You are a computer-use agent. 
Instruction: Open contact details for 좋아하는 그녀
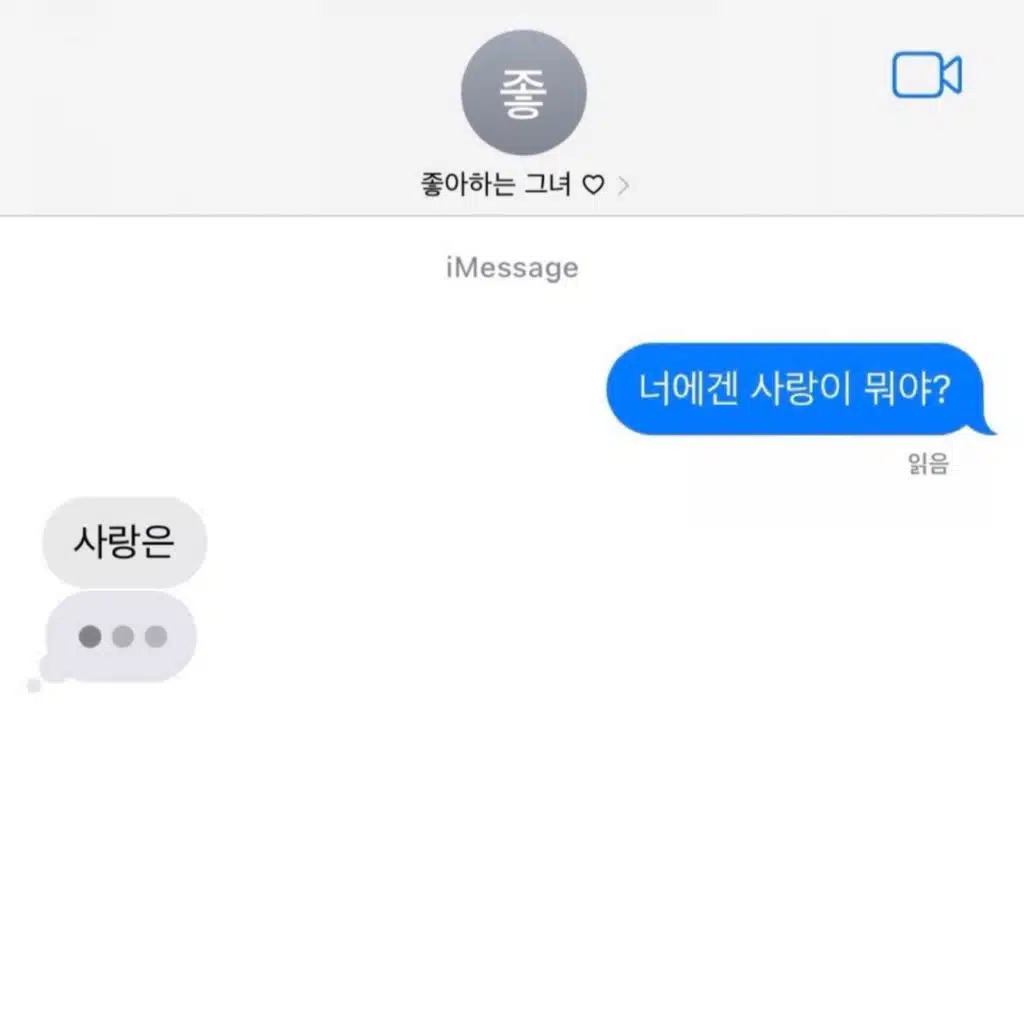tap(525, 185)
